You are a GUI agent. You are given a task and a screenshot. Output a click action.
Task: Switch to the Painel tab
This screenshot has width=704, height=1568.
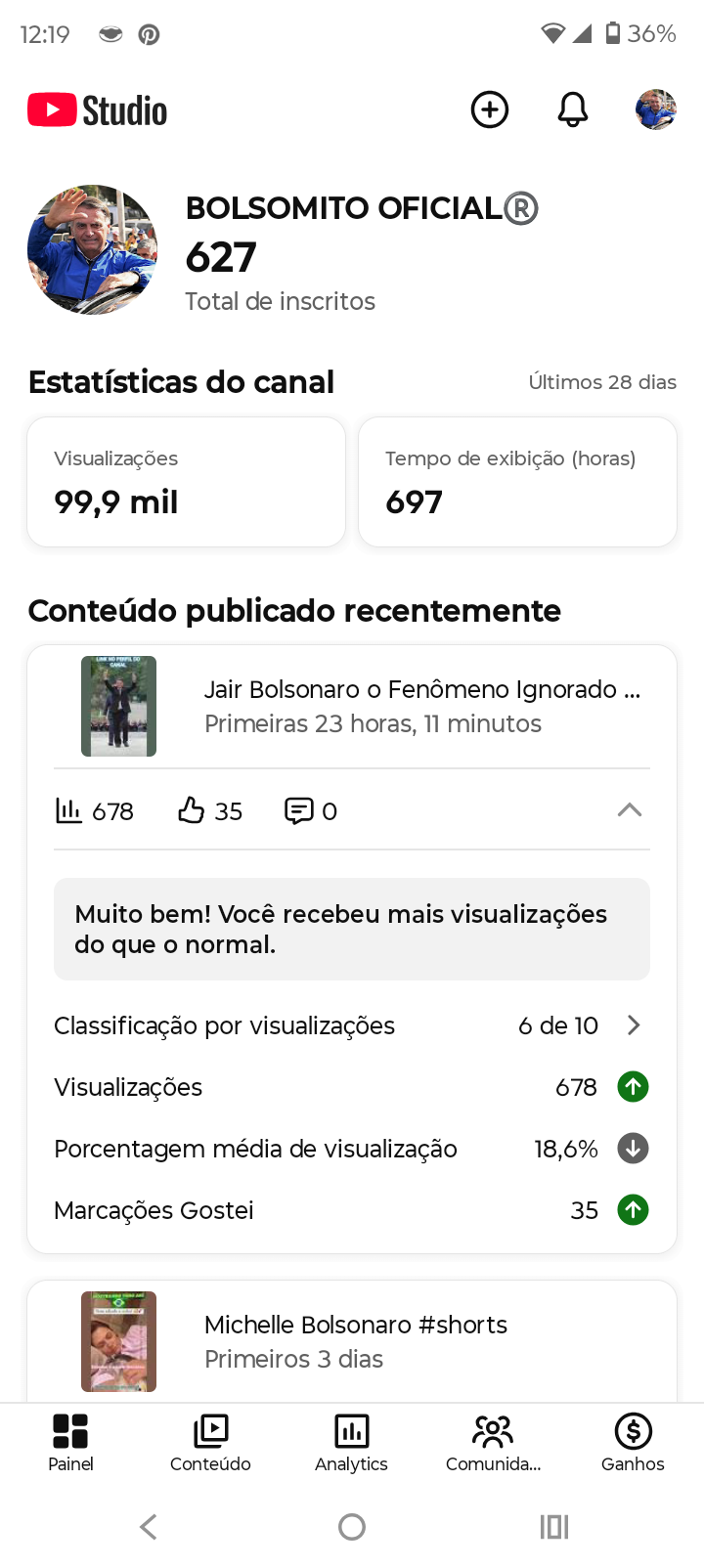70,1442
